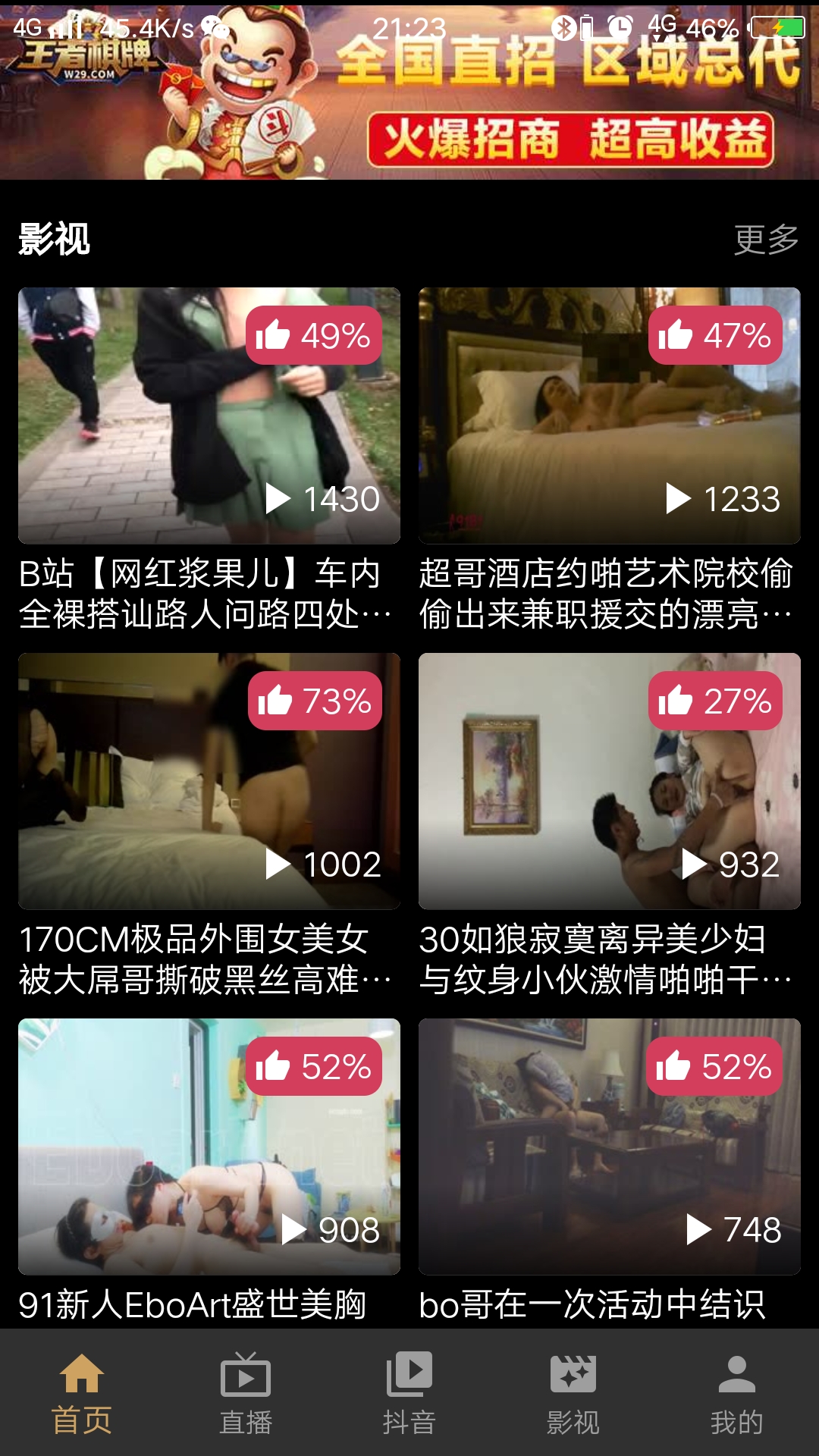The height and width of the screenshot is (1456, 819).
Task: Open the video tile with 908 plays
Action: pyautogui.click(x=209, y=1147)
